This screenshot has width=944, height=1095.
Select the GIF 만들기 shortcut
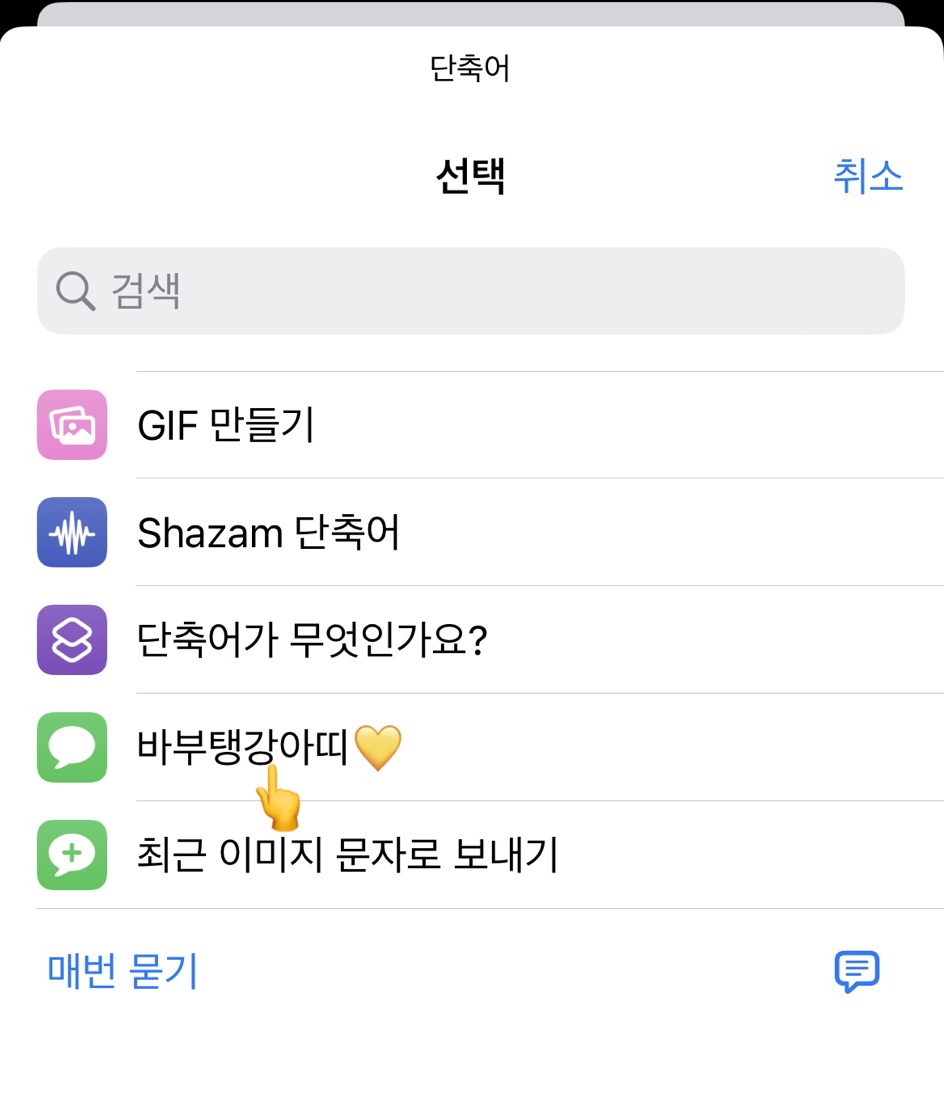(226, 426)
